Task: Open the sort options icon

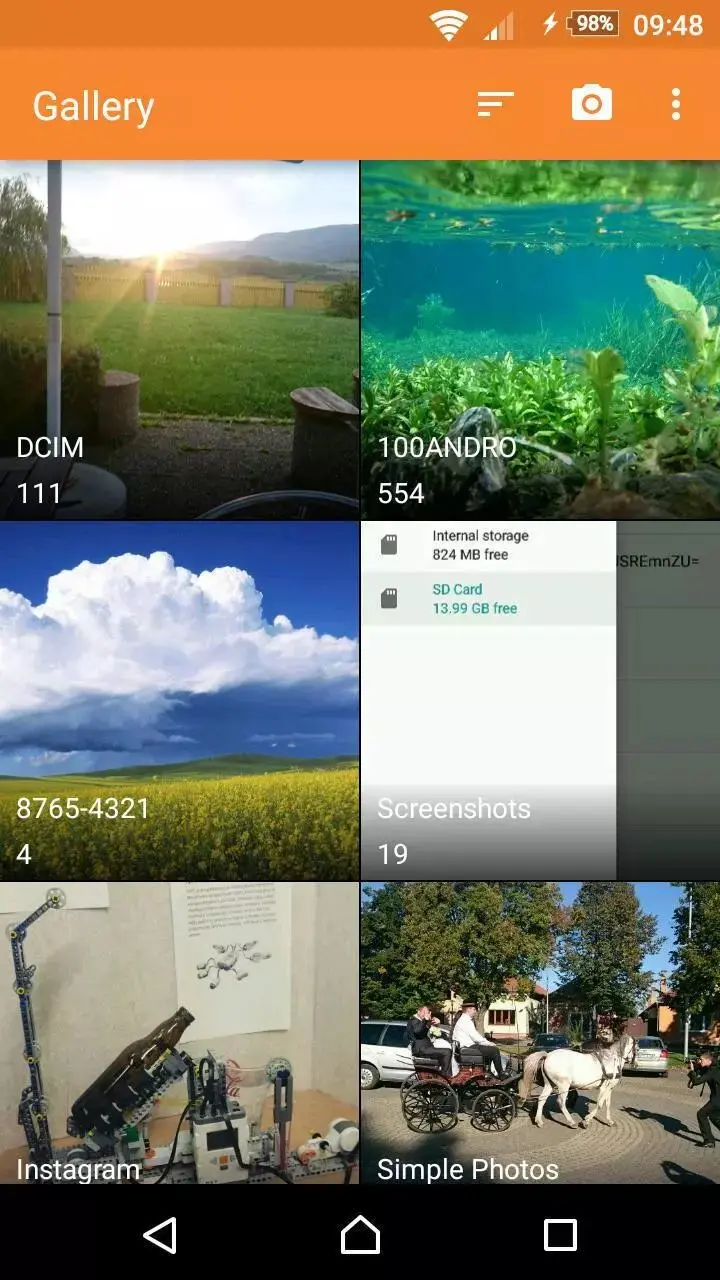Action: click(x=495, y=104)
